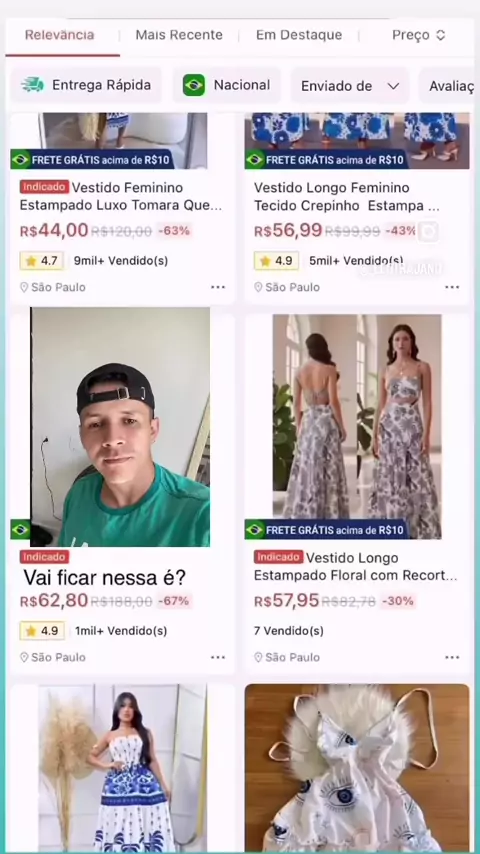Enable the Entrega Rápida filter chip
Image resolution: width=480 pixels, height=854 pixels.
coord(86,86)
